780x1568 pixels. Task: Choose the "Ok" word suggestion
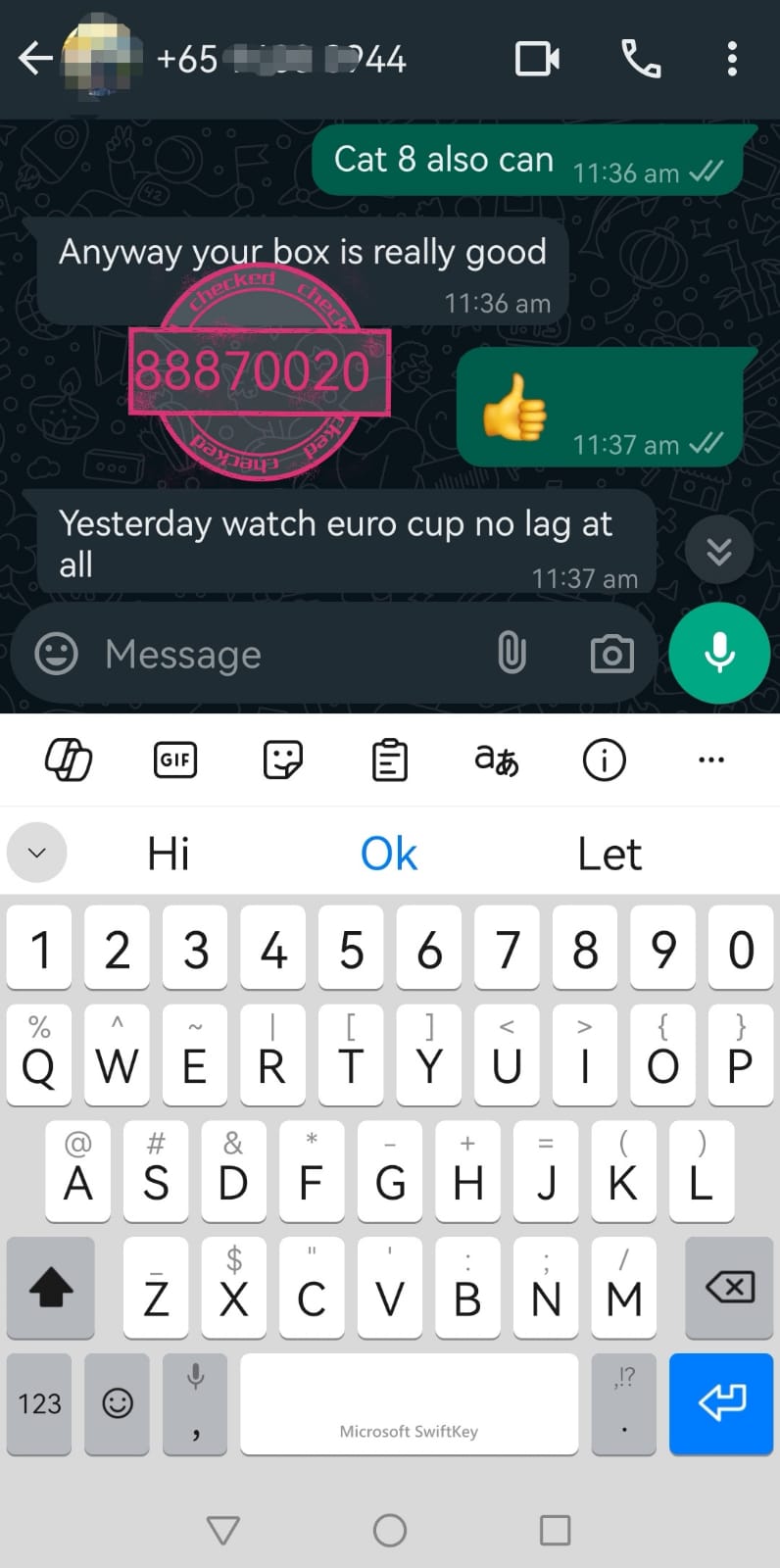tap(389, 854)
